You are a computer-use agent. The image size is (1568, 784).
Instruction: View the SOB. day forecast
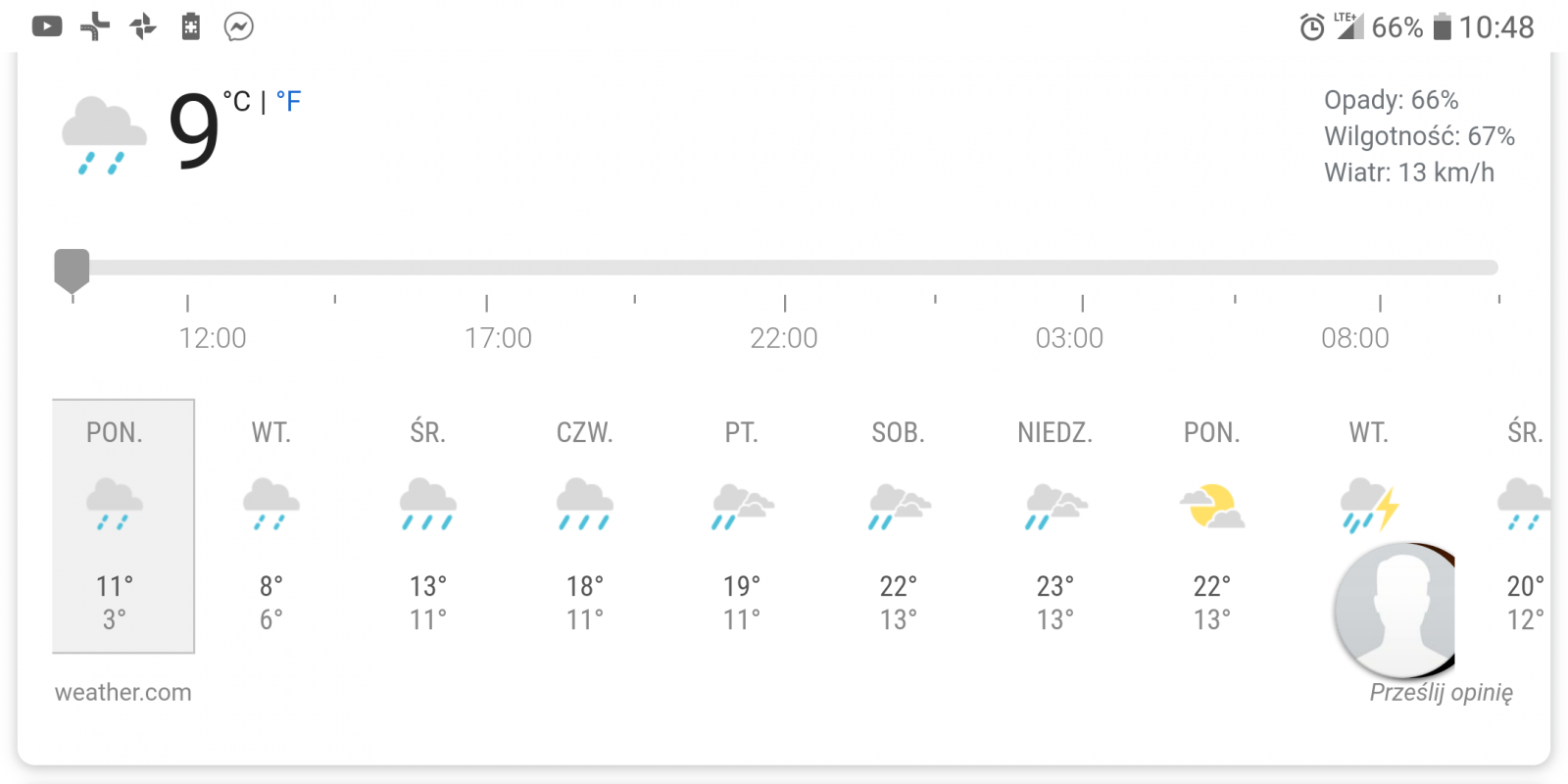click(899, 525)
